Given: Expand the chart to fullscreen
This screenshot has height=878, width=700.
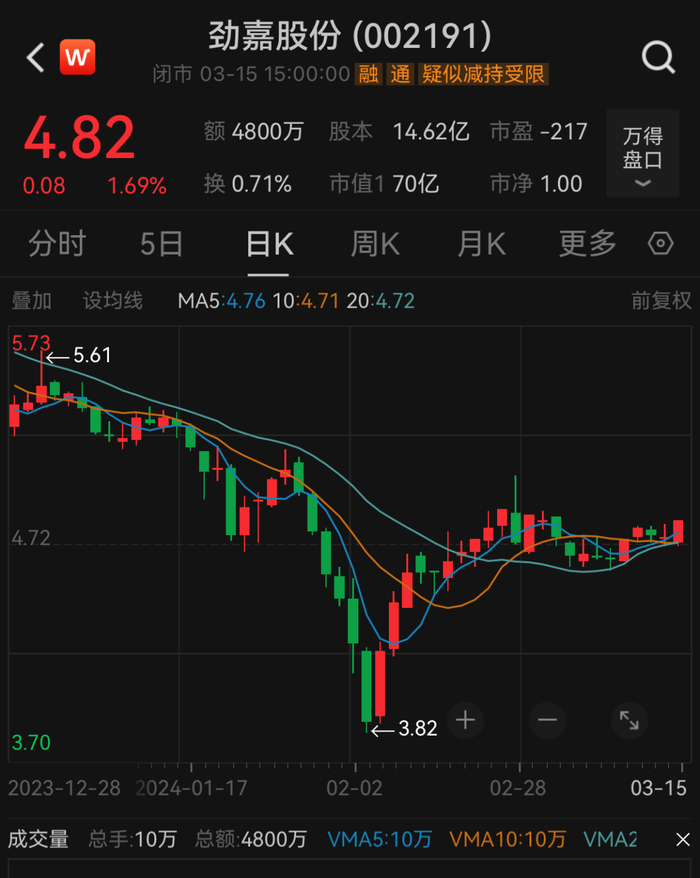Looking at the screenshot, I should [x=629, y=719].
